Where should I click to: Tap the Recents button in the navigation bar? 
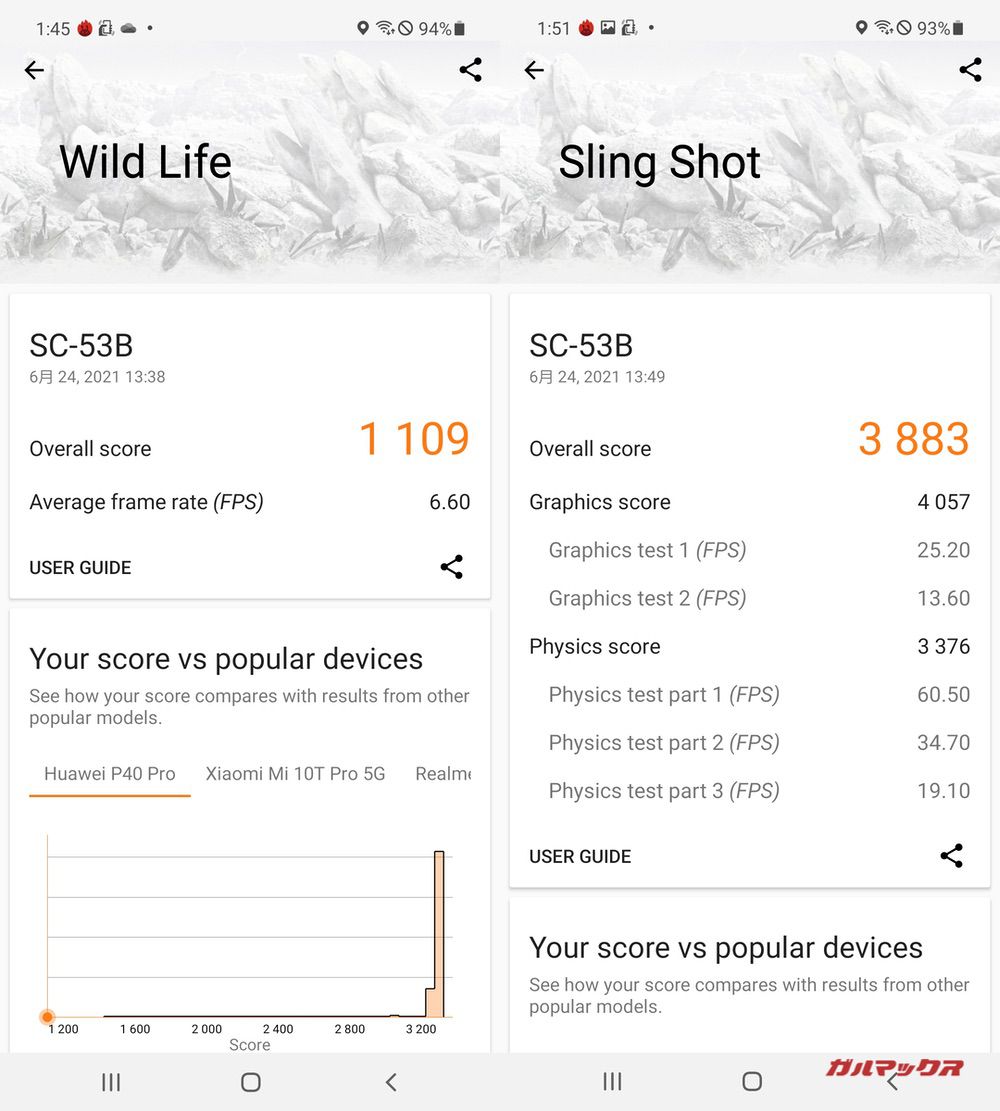[x=110, y=1082]
